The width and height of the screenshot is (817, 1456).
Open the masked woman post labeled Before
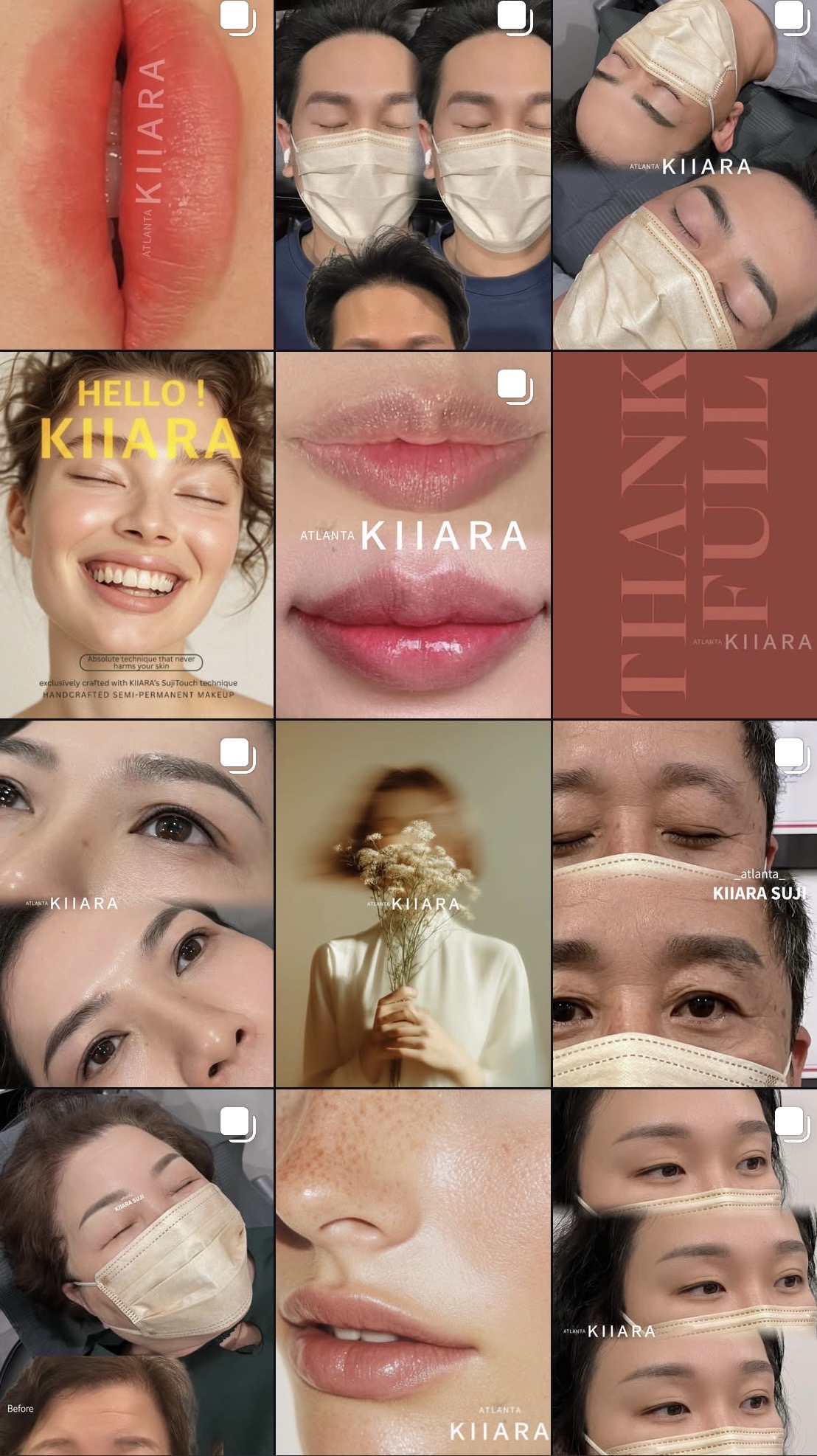click(136, 1272)
